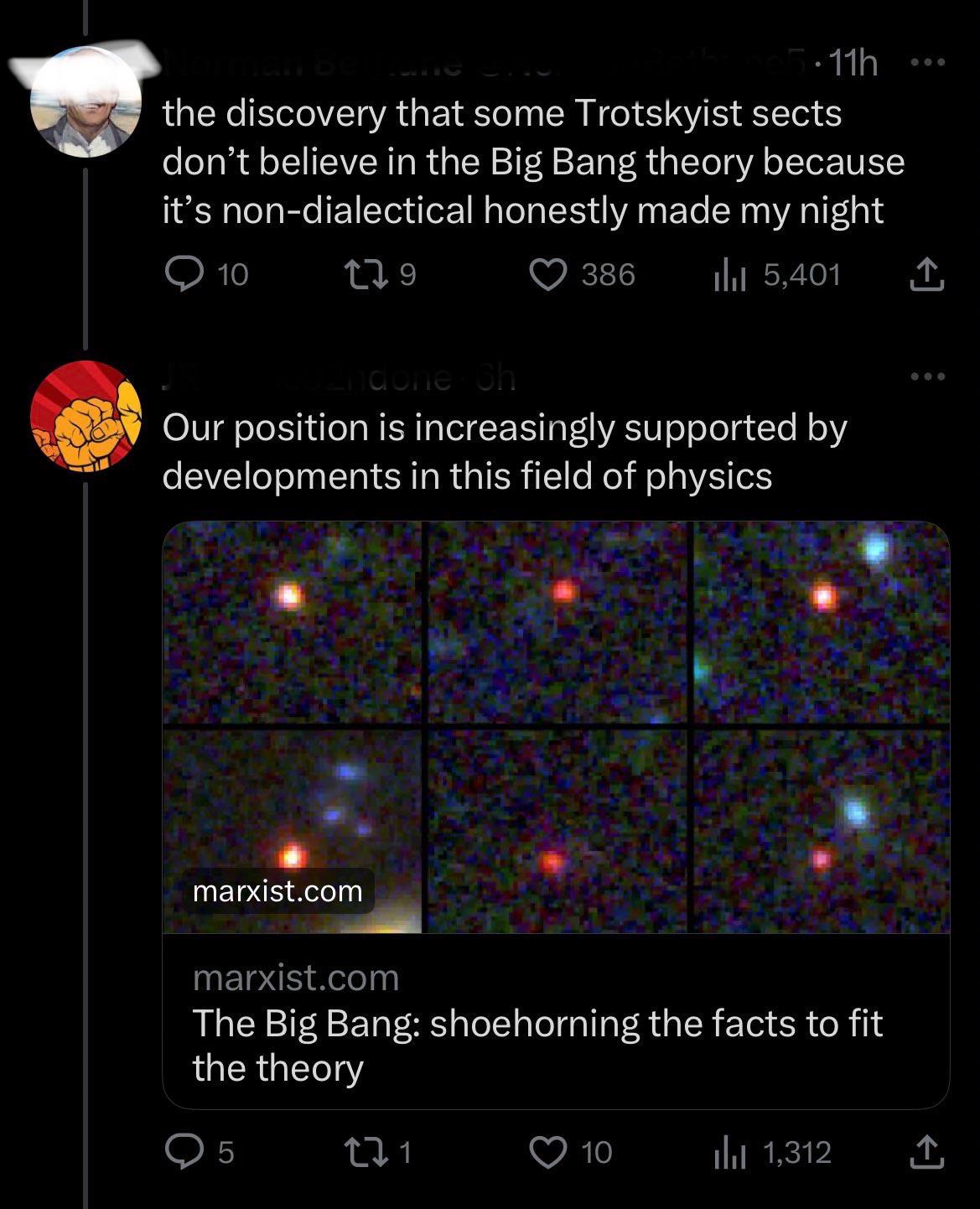Open the marxist.com Big Bang article card
This screenshot has width=980, height=1209.
click(555, 1021)
